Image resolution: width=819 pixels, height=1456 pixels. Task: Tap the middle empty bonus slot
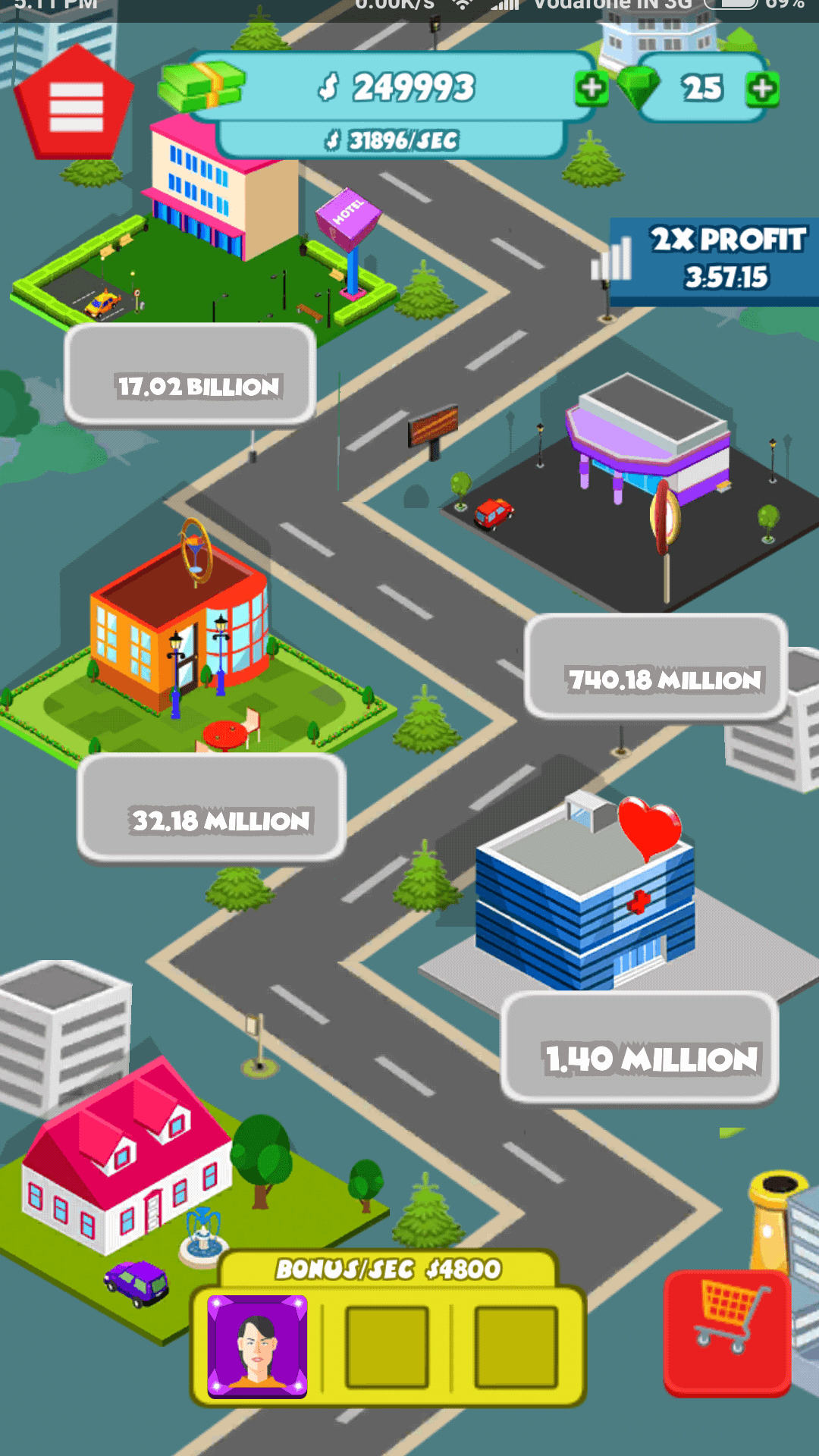point(388,1347)
